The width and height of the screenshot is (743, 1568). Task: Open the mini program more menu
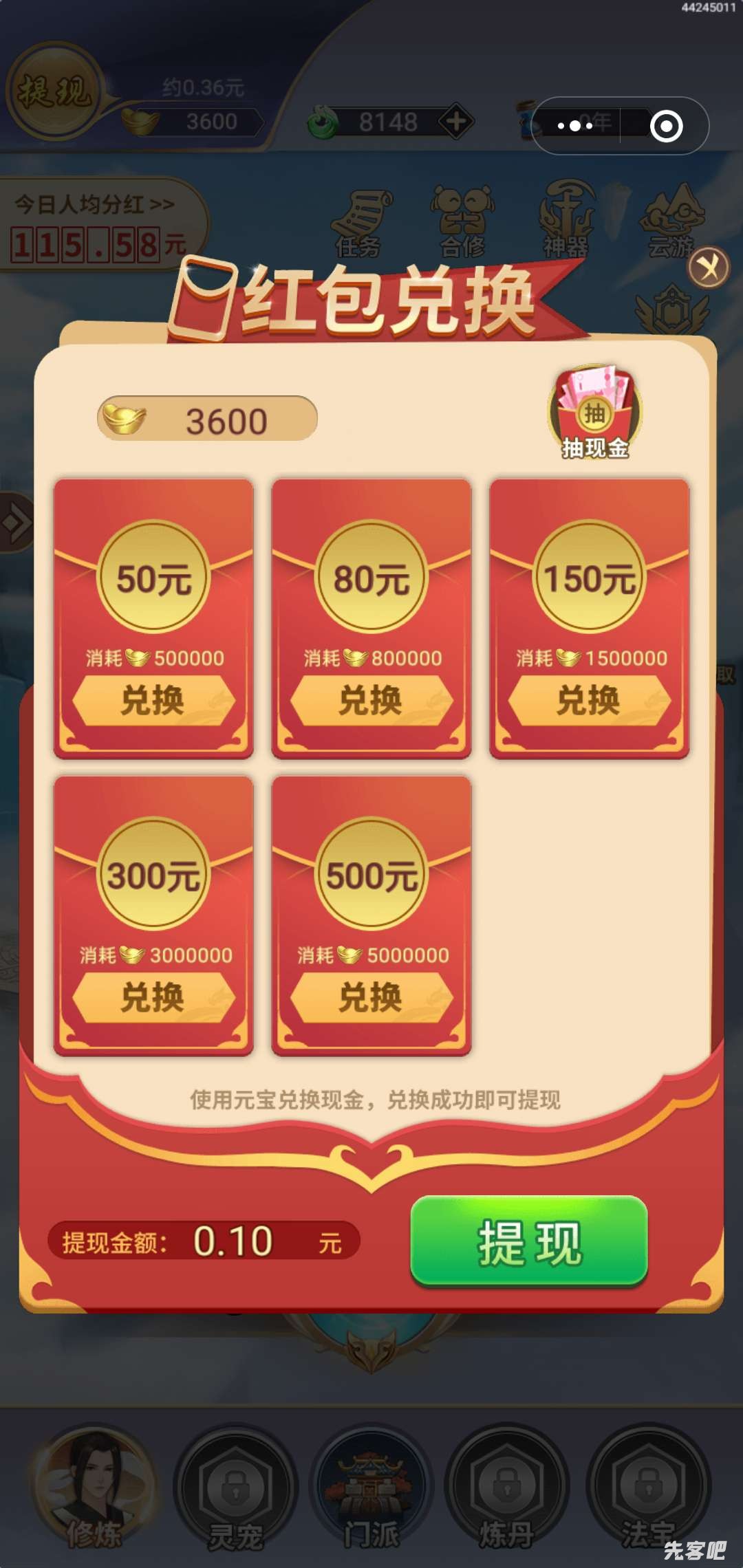[575, 126]
